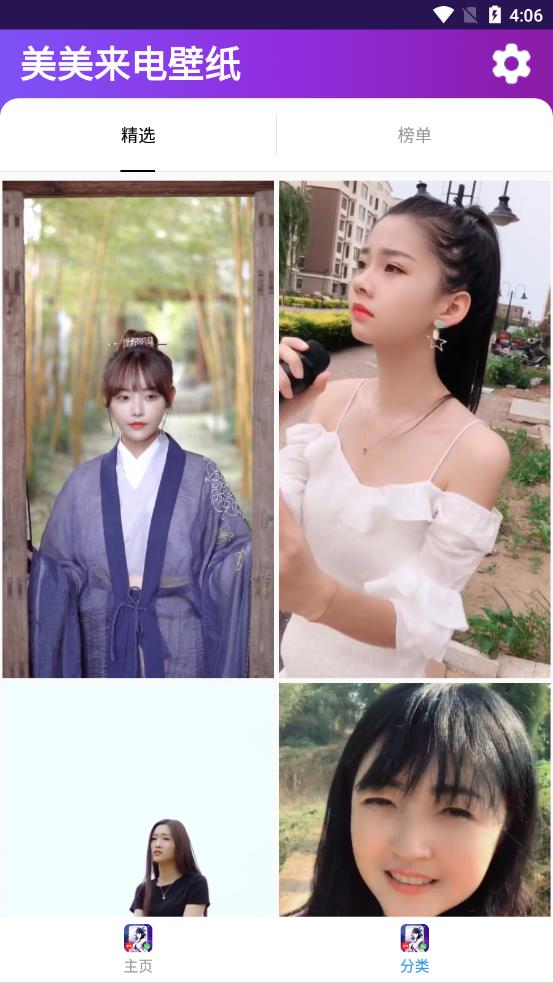Open the black t-shirt woman wallpaper

139,800
